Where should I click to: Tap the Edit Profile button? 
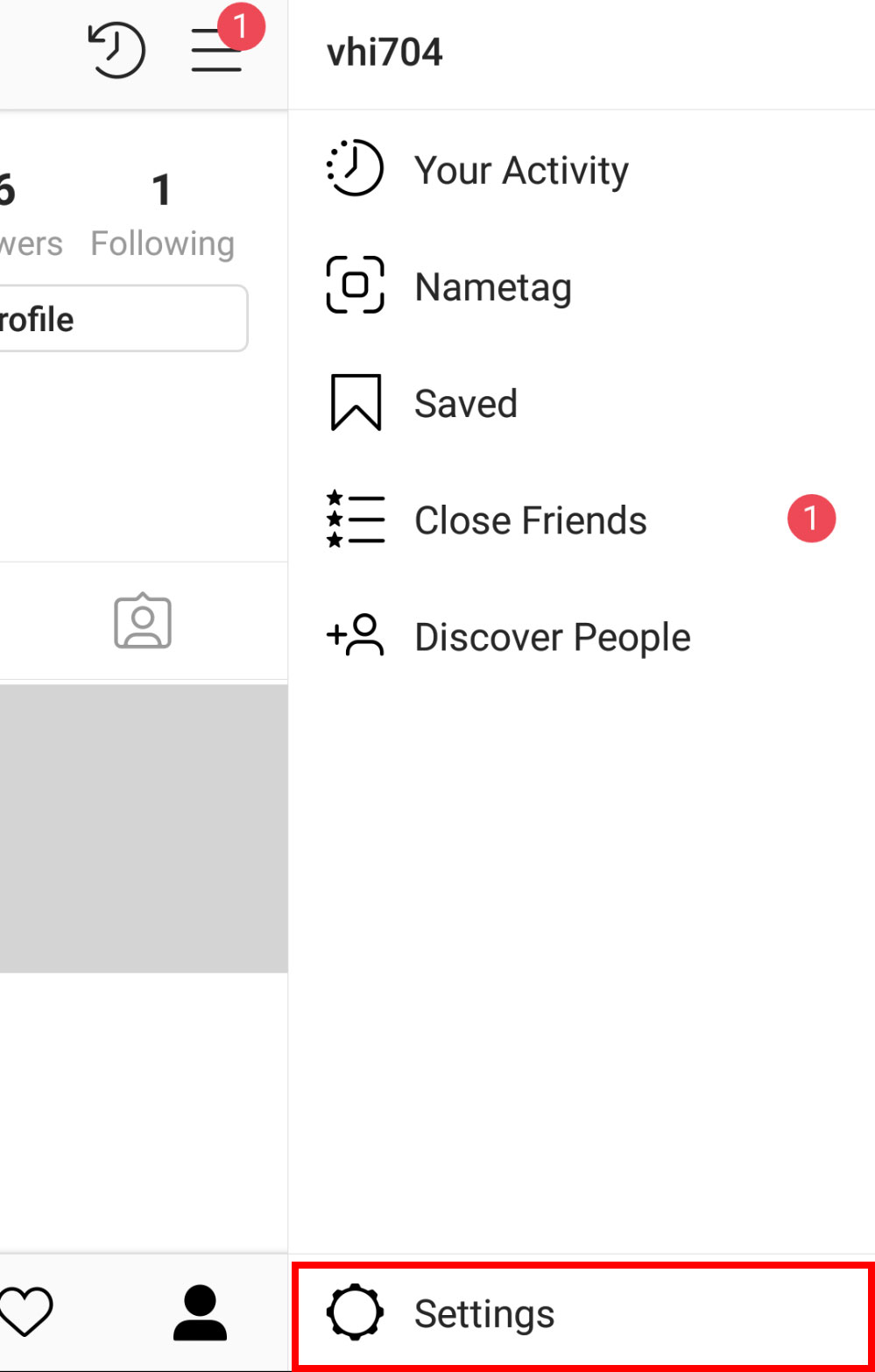pyautogui.click(x=123, y=319)
